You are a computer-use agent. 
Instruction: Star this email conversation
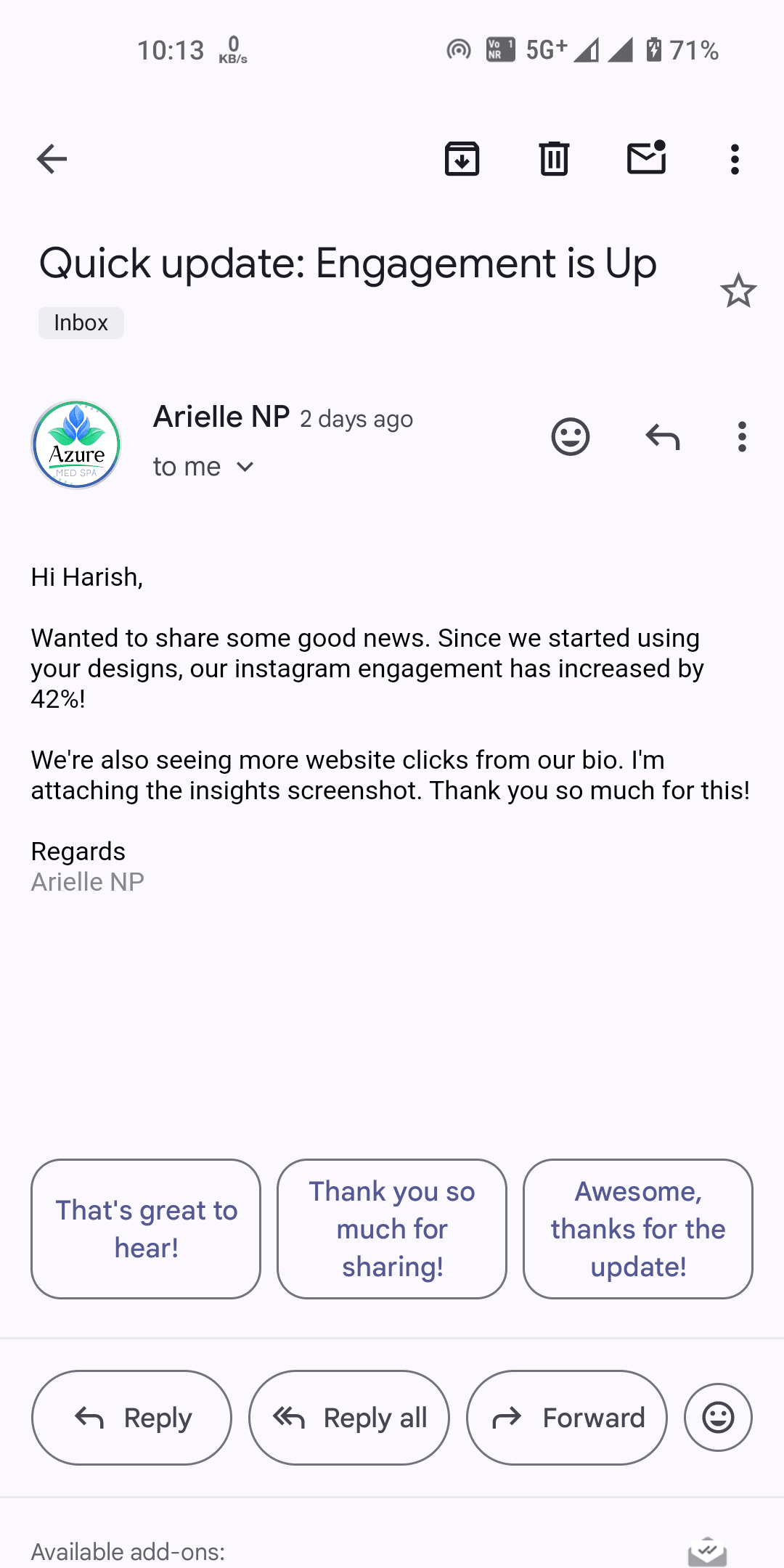pyautogui.click(x=738, y=291)
